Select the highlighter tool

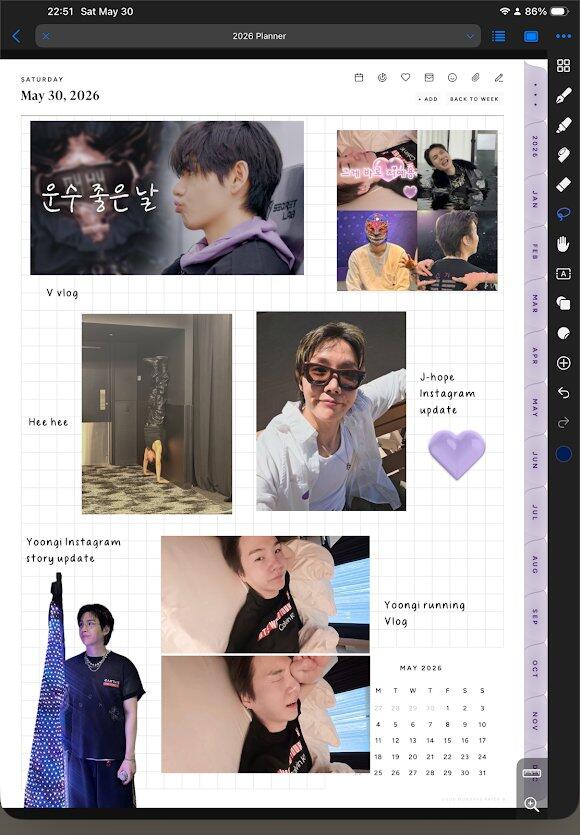(x=563, y=125)
